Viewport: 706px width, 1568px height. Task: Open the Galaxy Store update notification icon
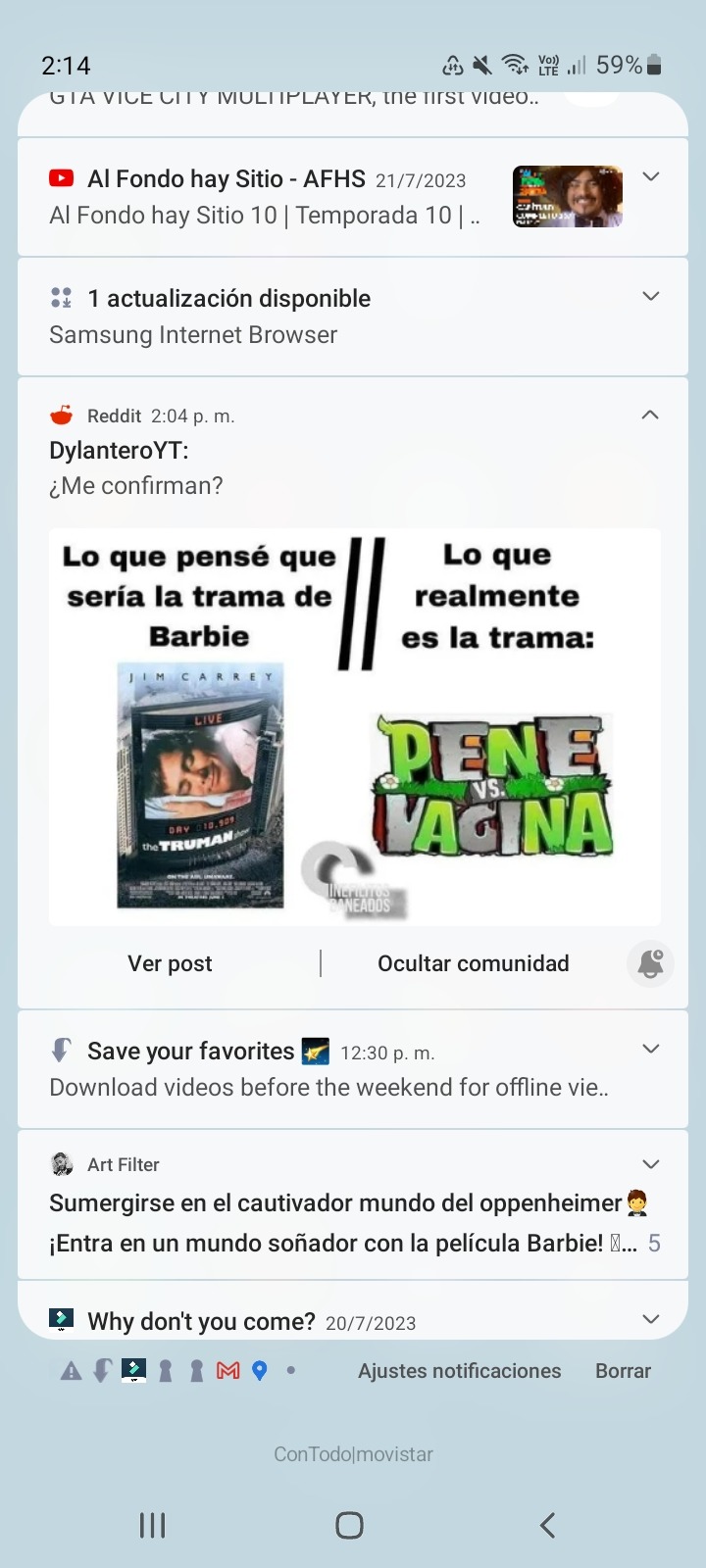coord(61,297)
